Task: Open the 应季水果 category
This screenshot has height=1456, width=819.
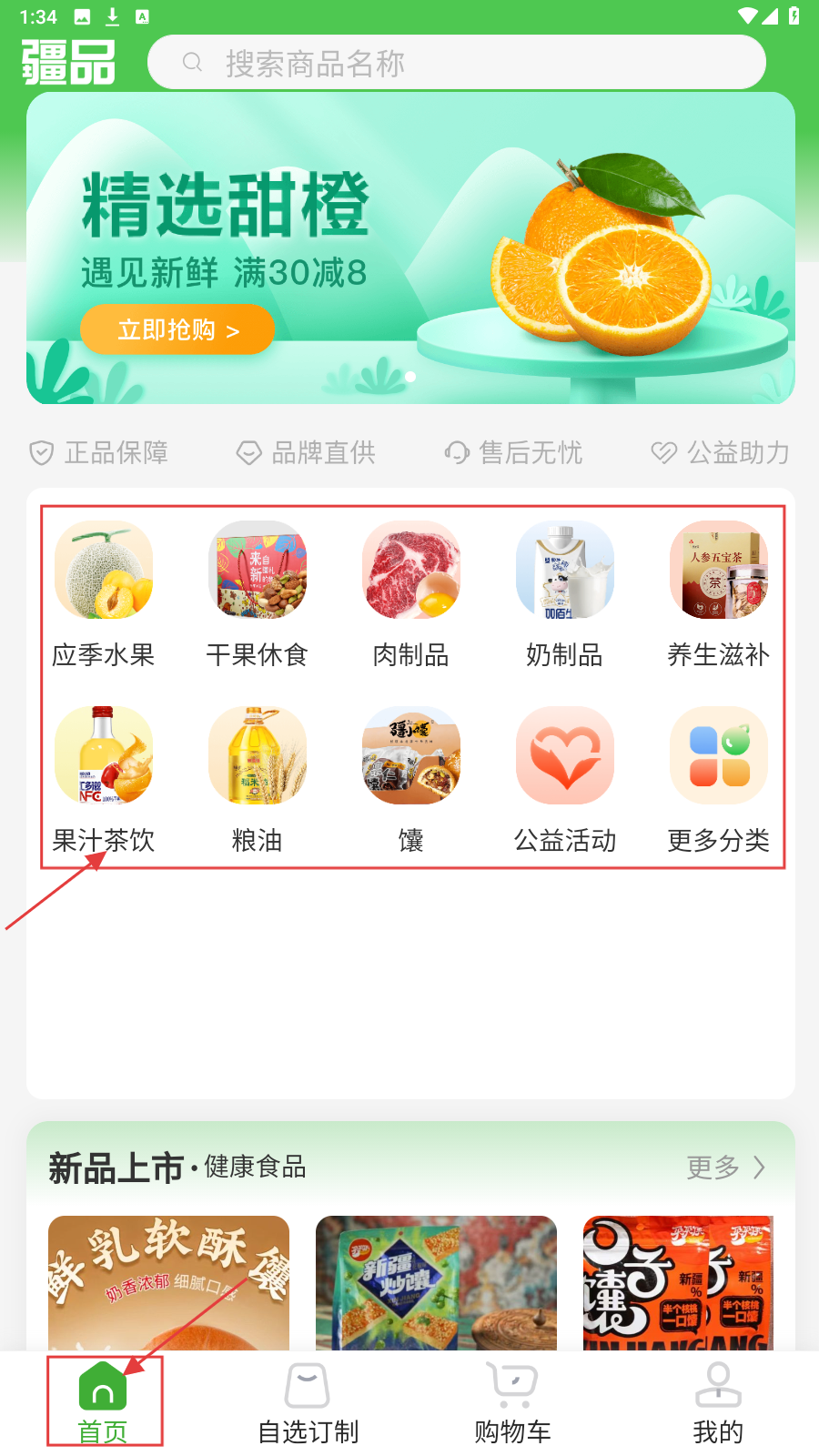Action: click(x=104, y=591)
